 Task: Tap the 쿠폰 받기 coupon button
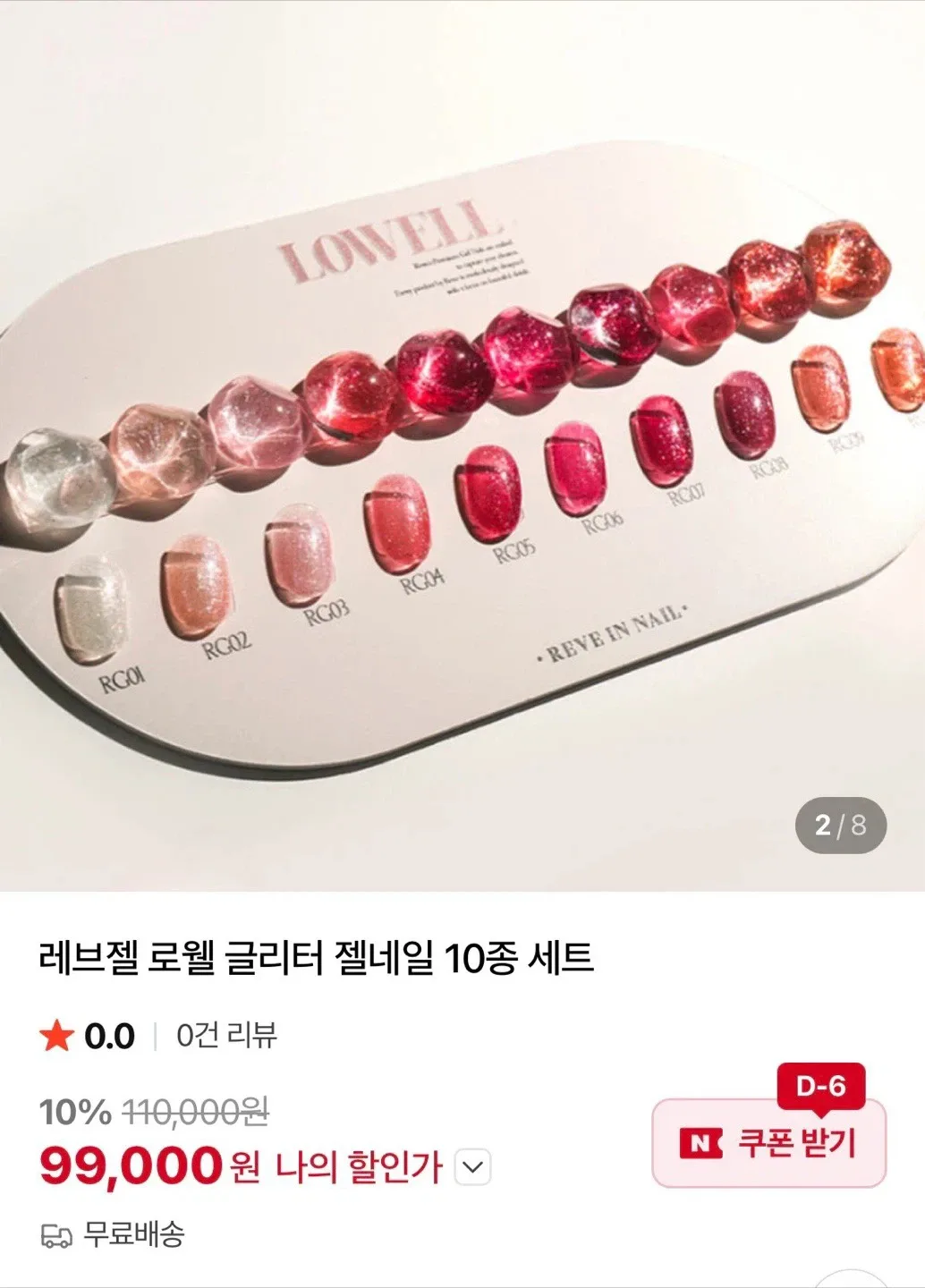coord(768,1143)
